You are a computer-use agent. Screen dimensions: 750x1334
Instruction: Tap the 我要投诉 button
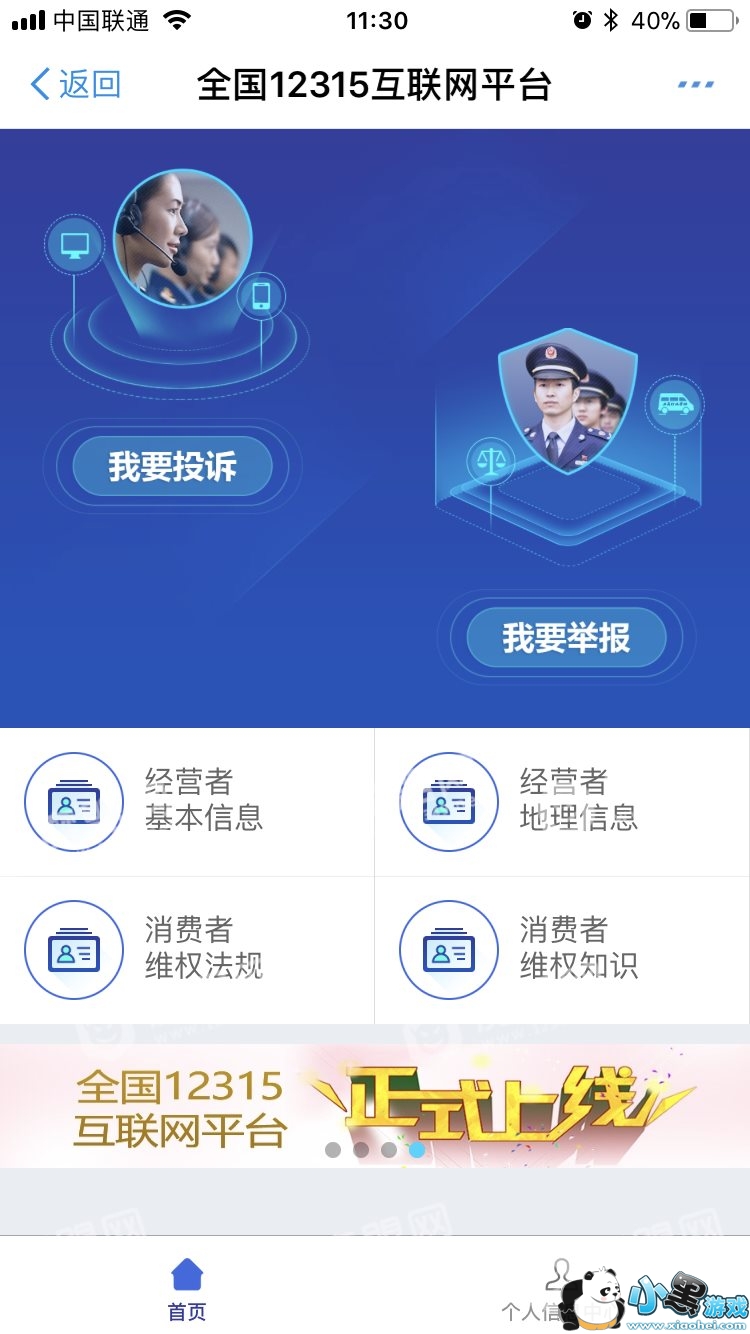tap(172, 466)
